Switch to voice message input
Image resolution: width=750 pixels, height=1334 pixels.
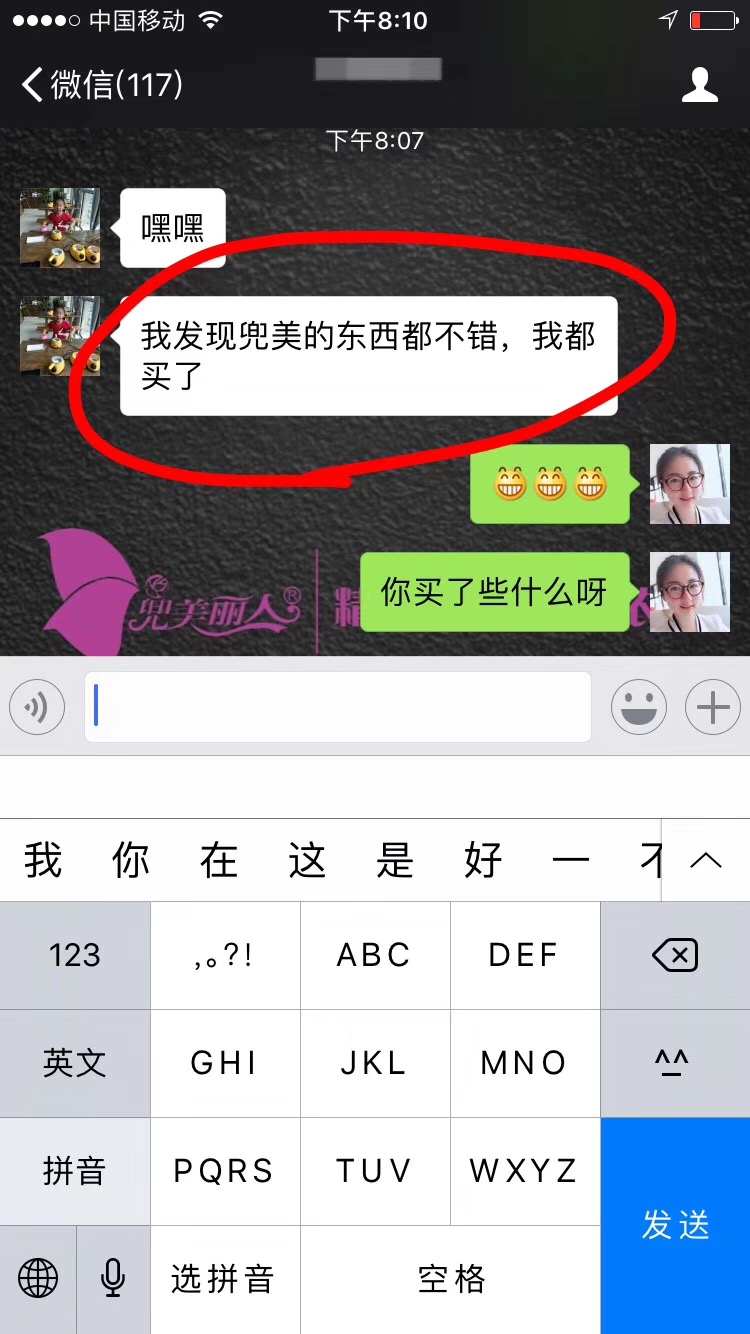coord(37,708)
